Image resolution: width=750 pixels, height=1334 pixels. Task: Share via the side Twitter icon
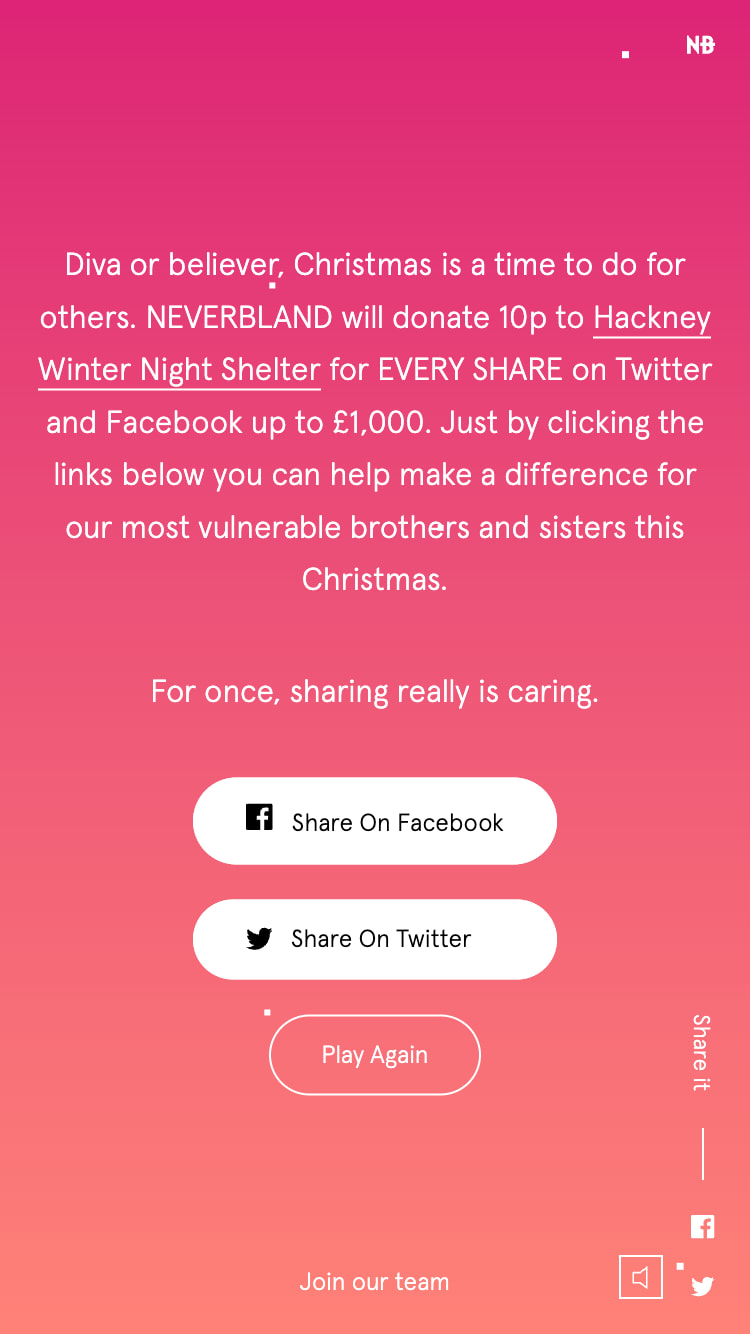[702, 1286]
